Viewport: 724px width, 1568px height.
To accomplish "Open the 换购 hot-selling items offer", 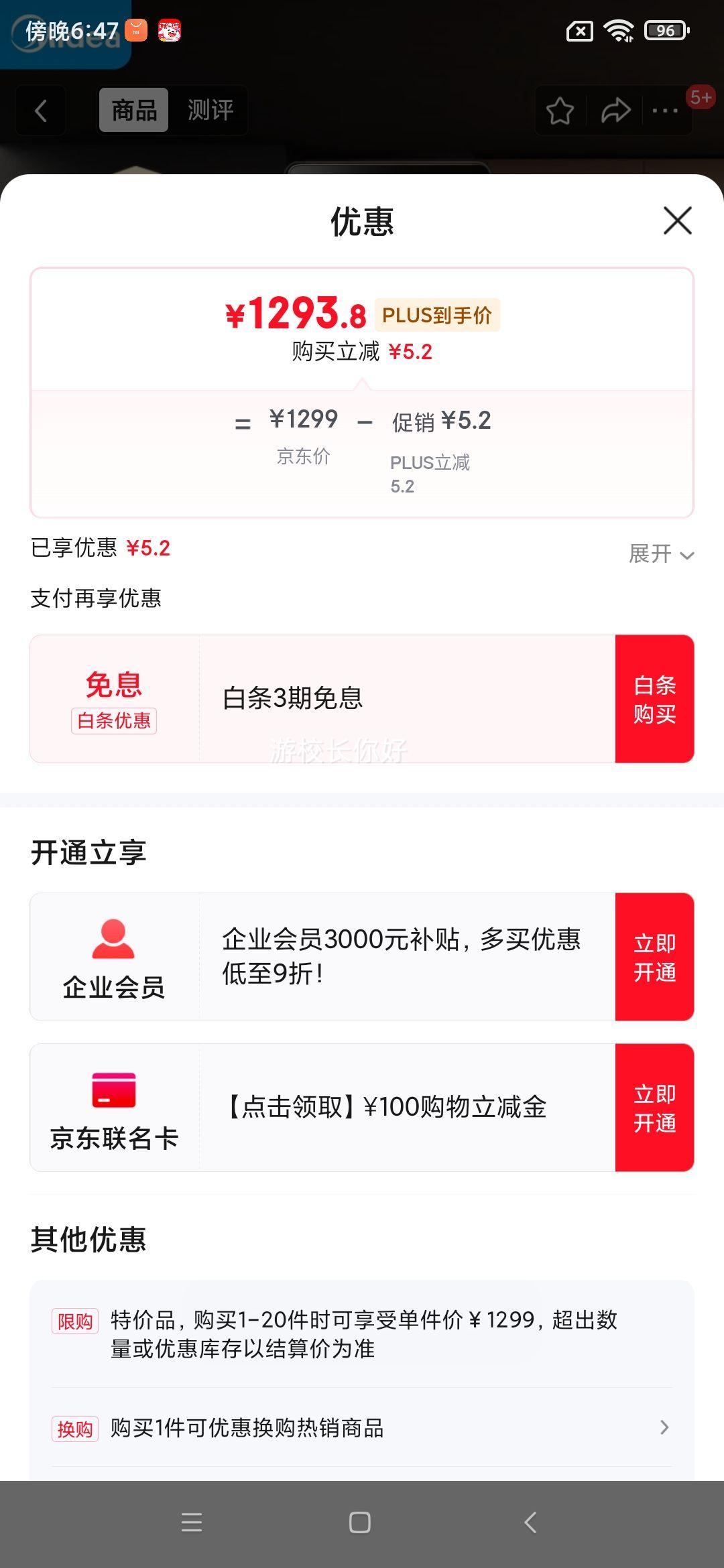I will tap(362, 1428).
